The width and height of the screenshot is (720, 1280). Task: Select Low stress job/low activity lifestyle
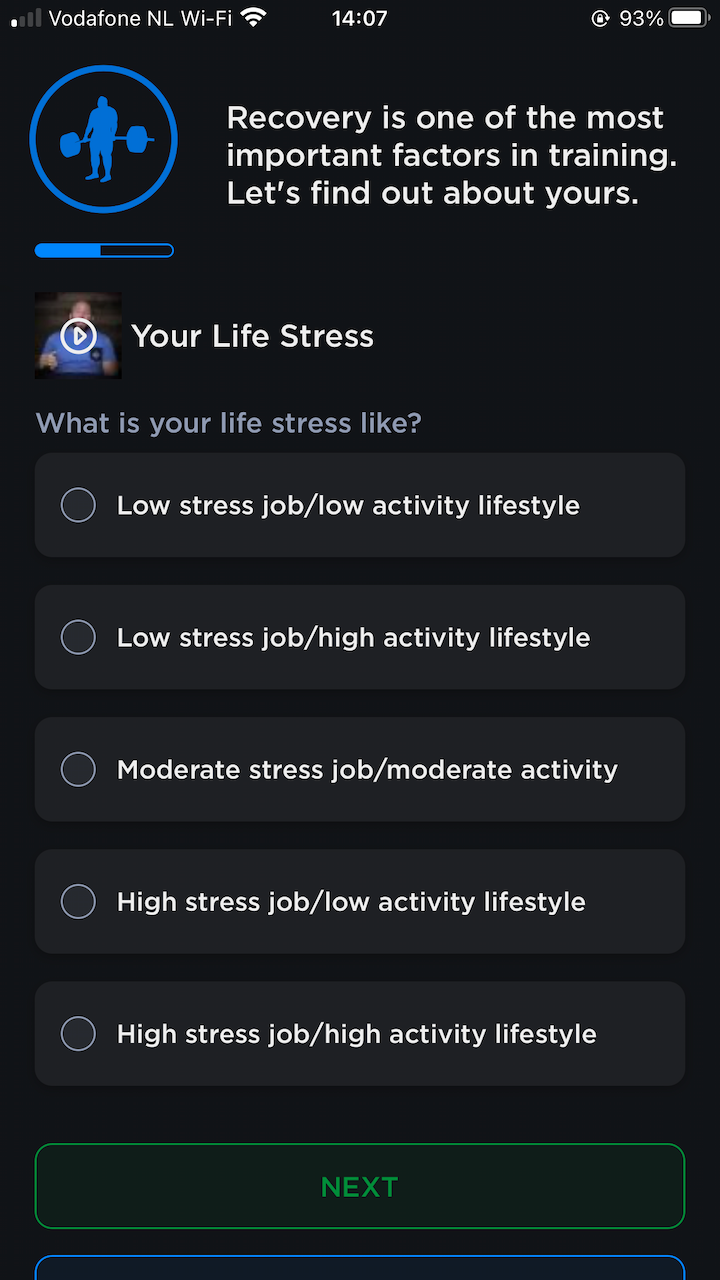pyautogui.click(x=79, y=505)
